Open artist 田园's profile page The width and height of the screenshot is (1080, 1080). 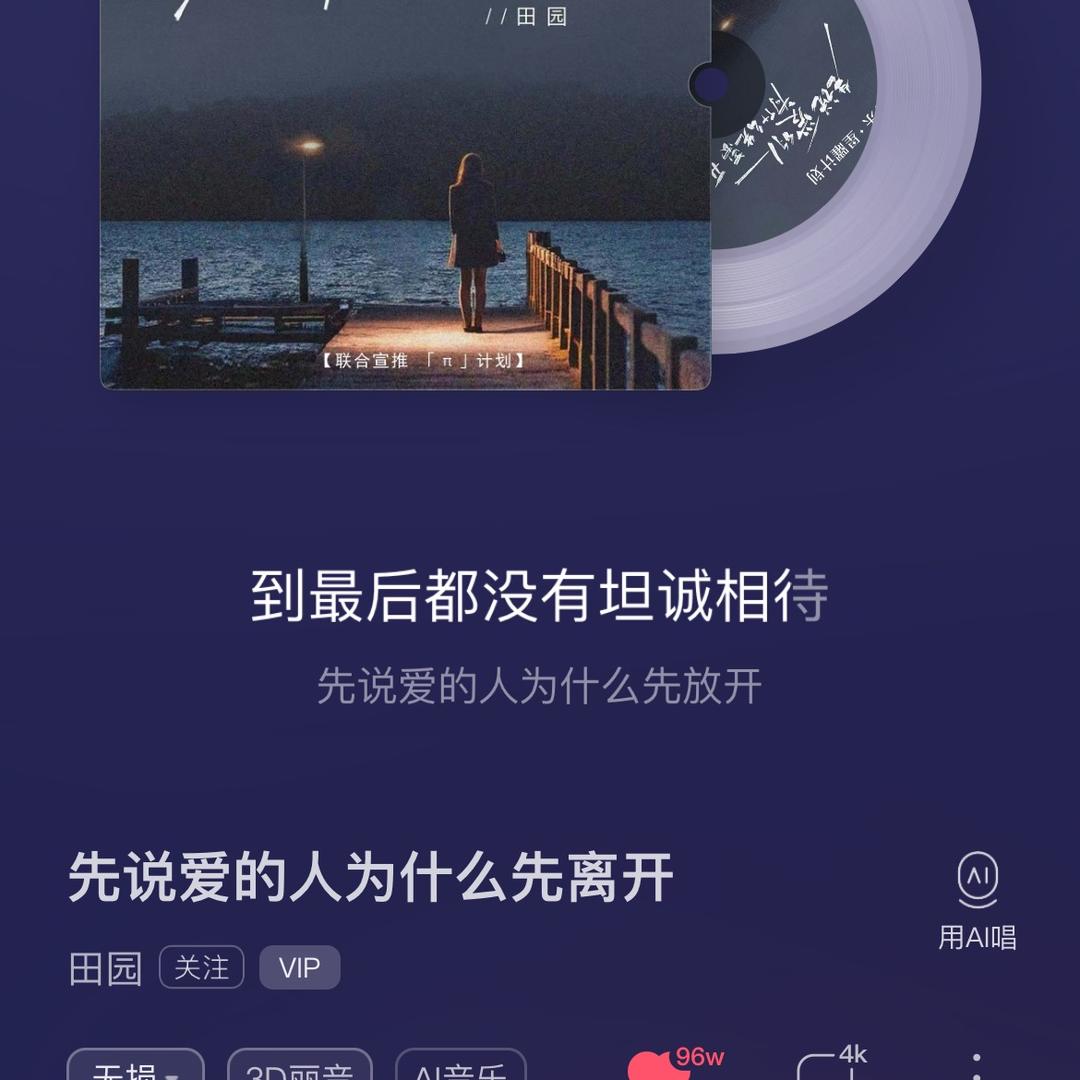(x=105, y=968)
